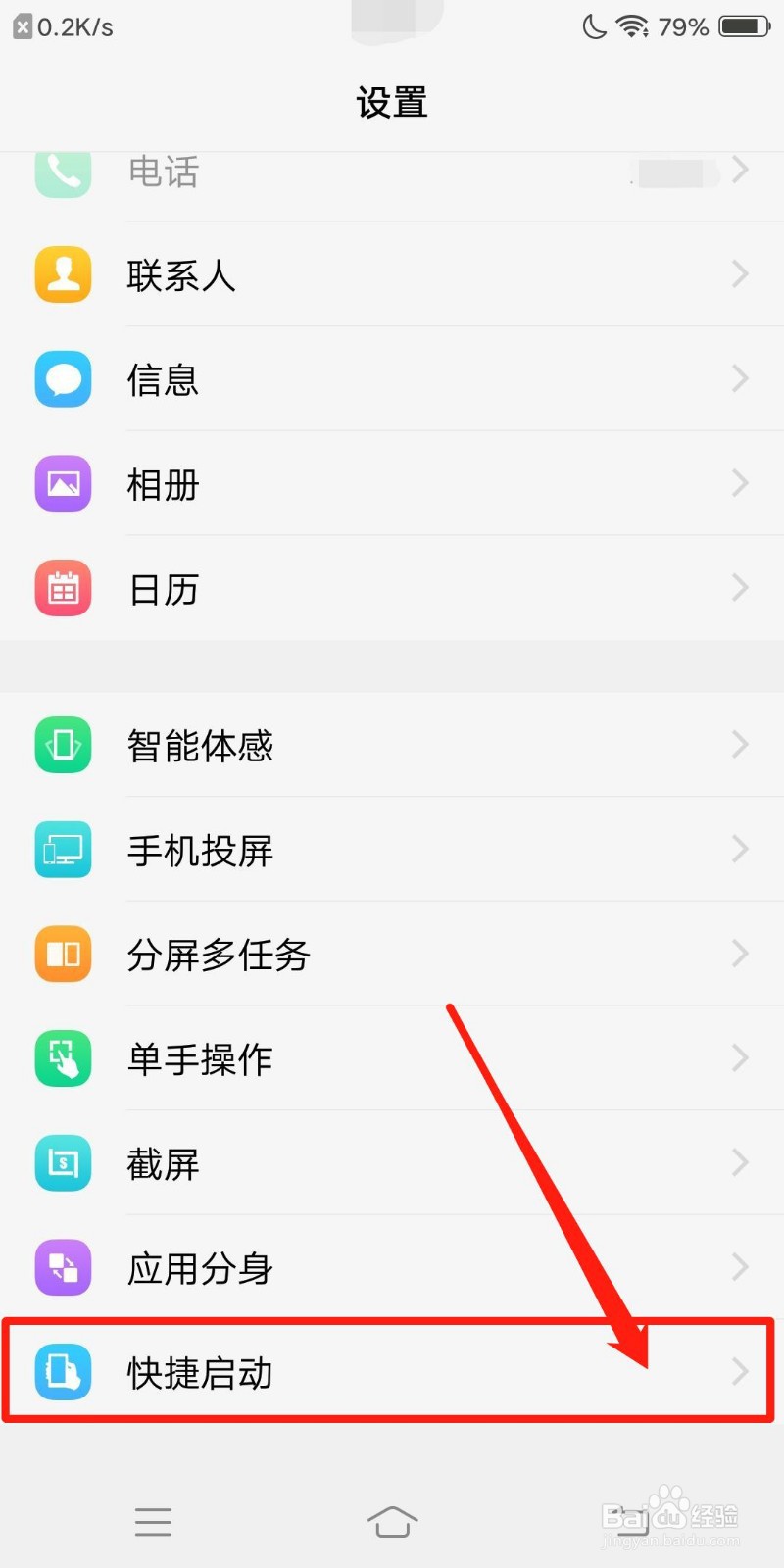The height and width of the screenshot is (1568, 784).
Task: Tap the 日历 (Calendar) icon
Action: point(63,588)
